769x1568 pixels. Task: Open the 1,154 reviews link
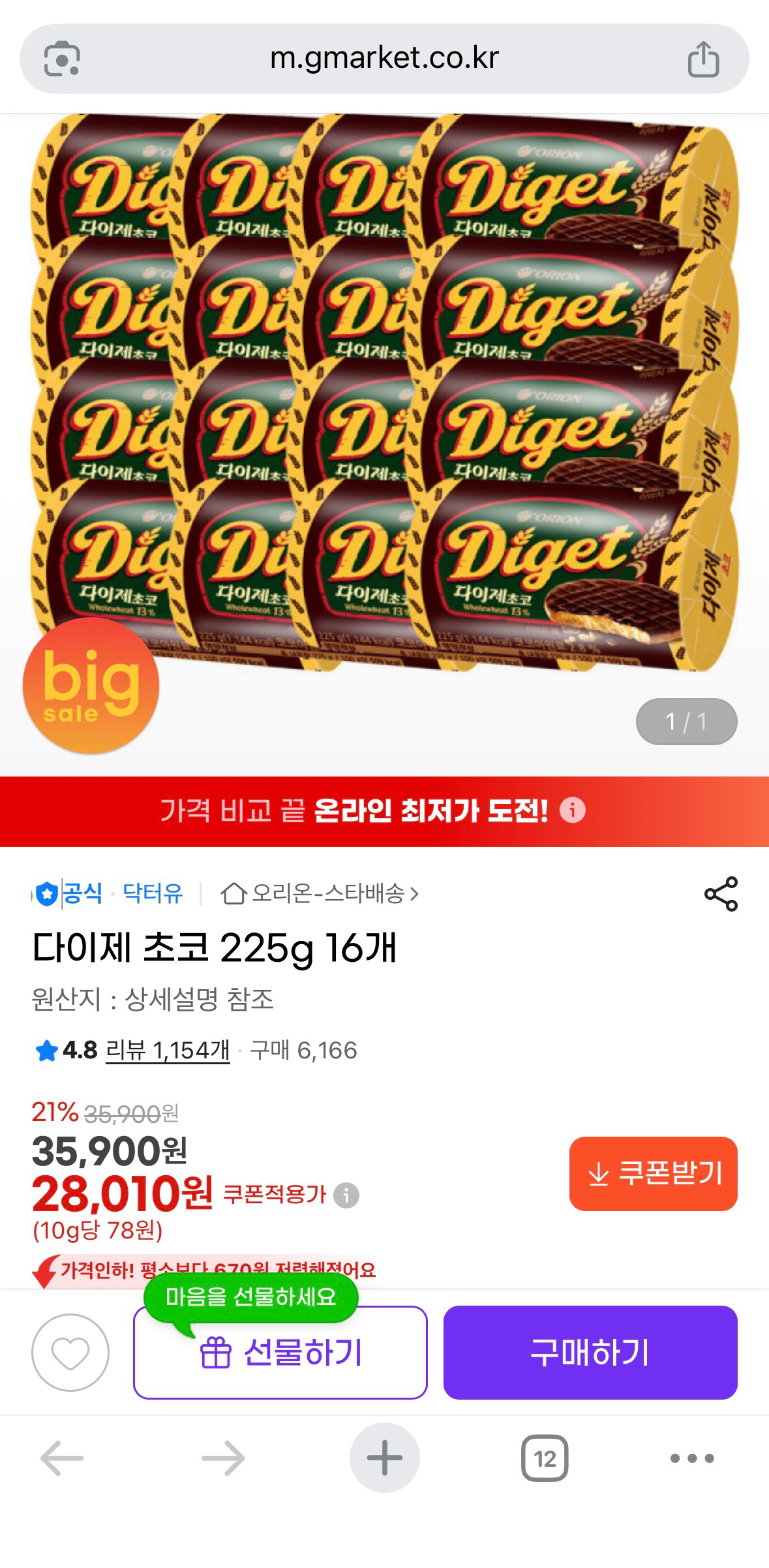pyautogui.click(x=168, y=1051)
